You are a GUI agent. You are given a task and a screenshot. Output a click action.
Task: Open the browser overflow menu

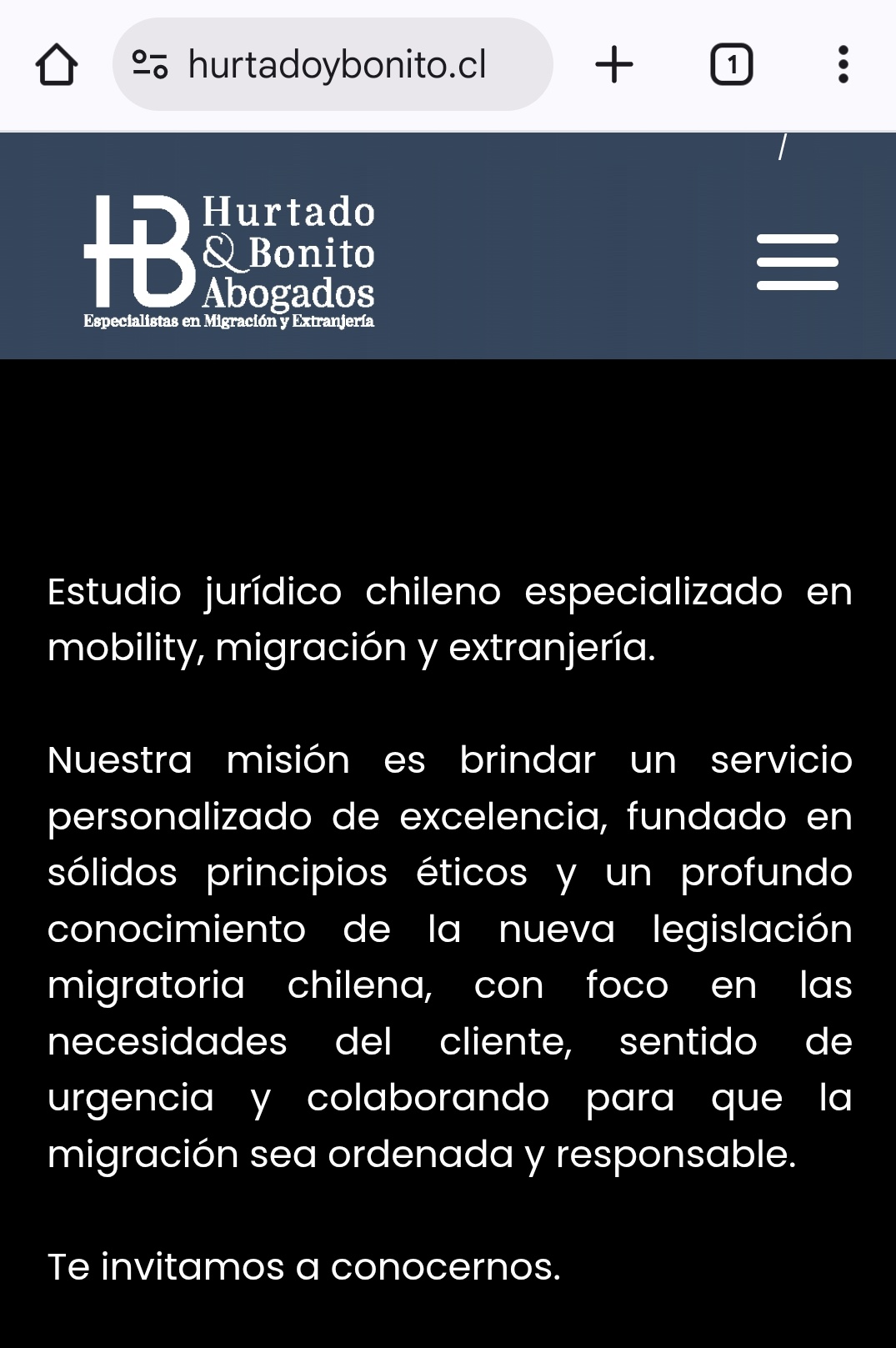click(x=843, y=65)
